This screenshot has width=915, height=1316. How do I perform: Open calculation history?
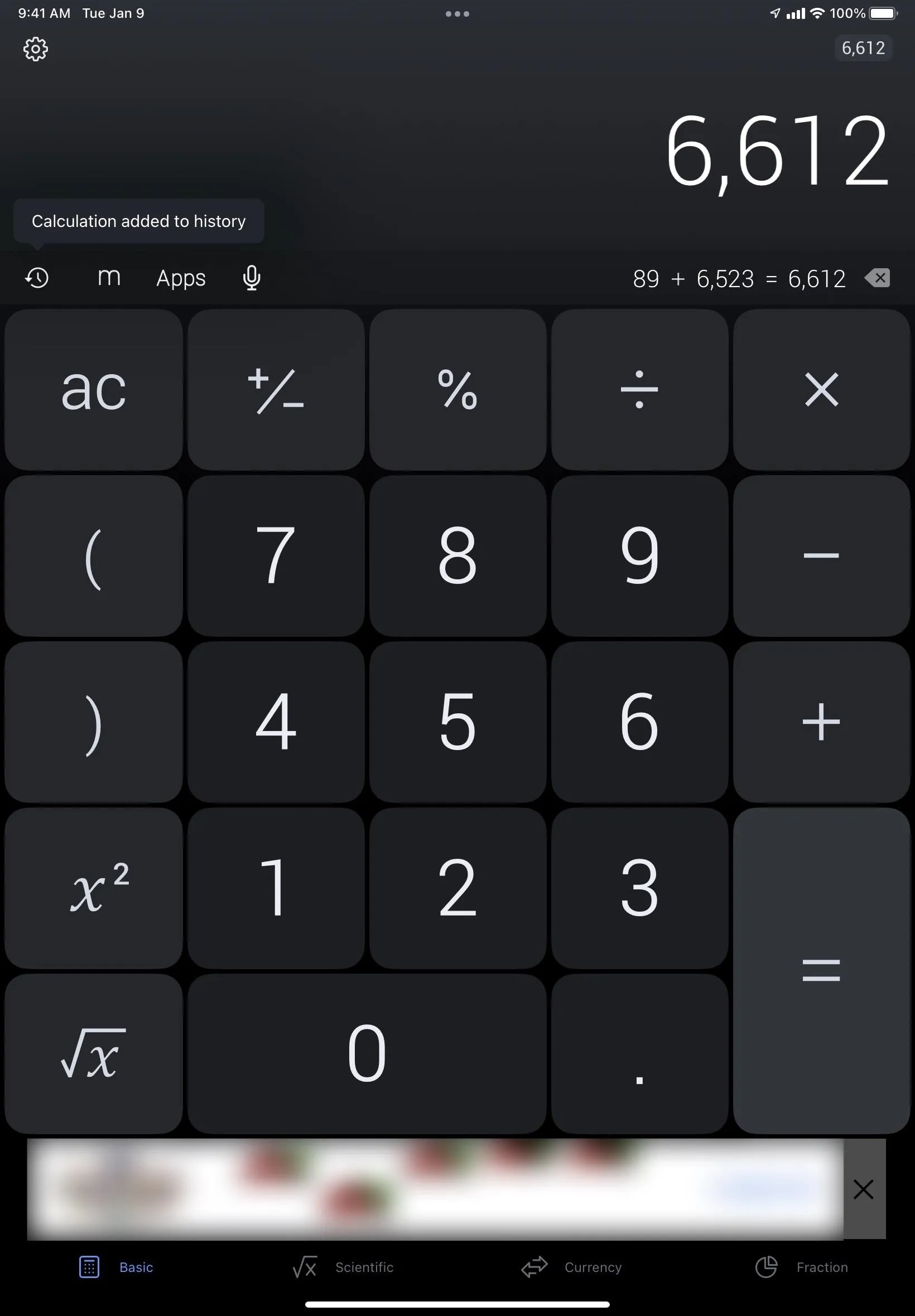[37, 278]
